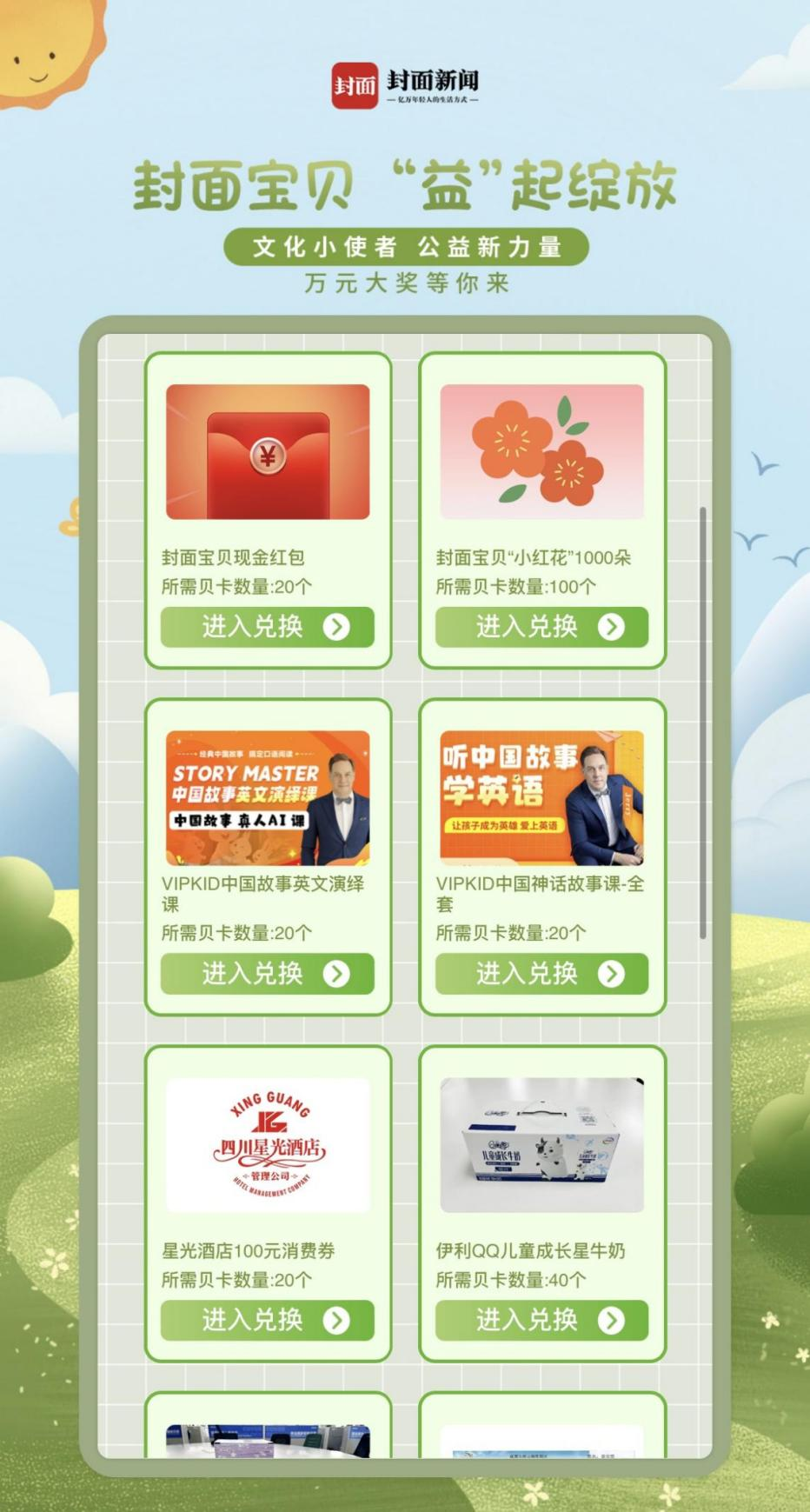Enter redemption for 封面宝贝现金红包
810x1512 pixels.
[267, 627]
